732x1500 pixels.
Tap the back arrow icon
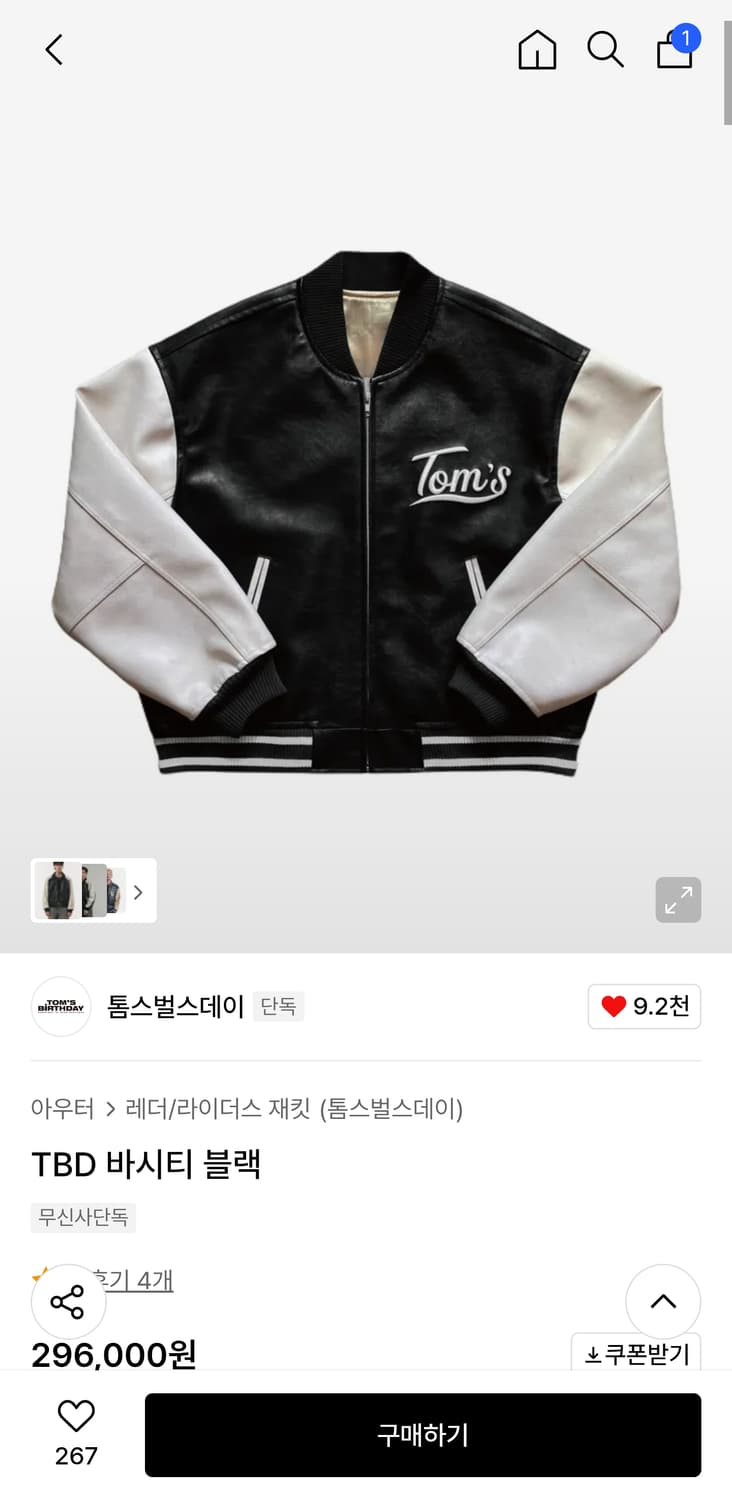53,49
